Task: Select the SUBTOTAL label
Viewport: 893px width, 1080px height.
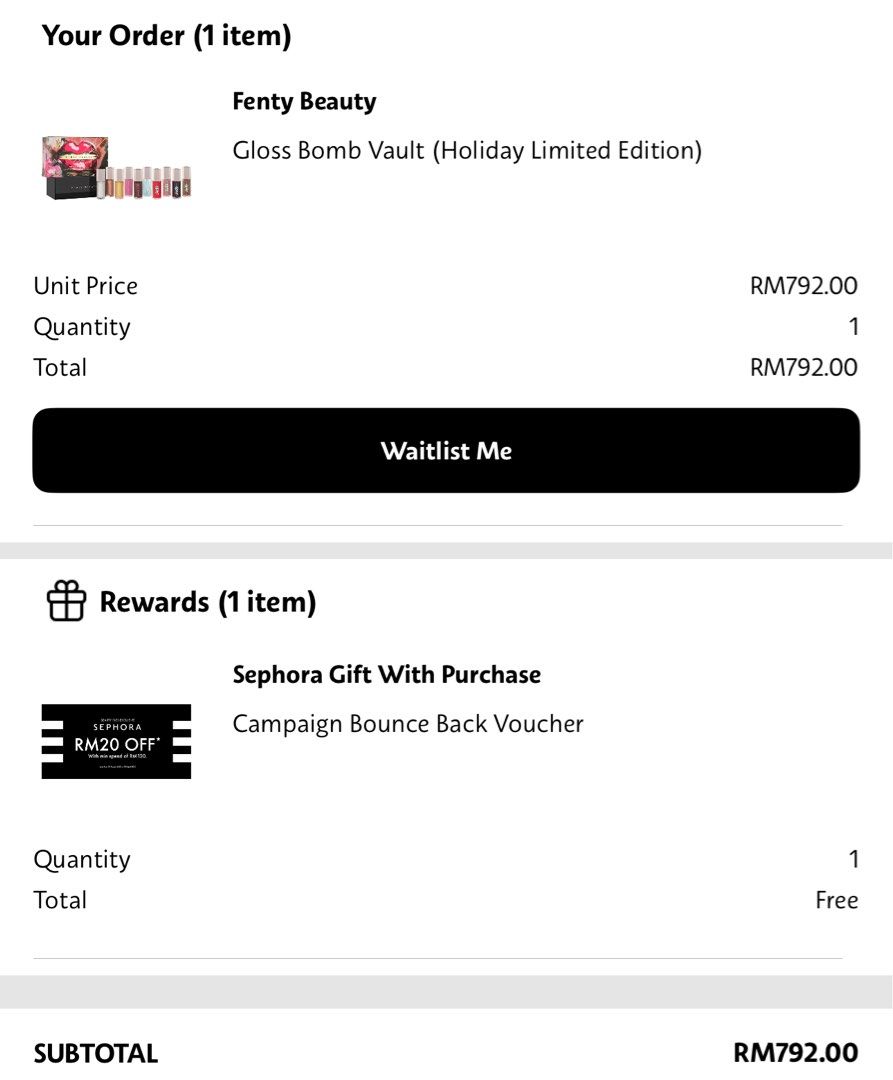Action: (x=95, y=1052)
